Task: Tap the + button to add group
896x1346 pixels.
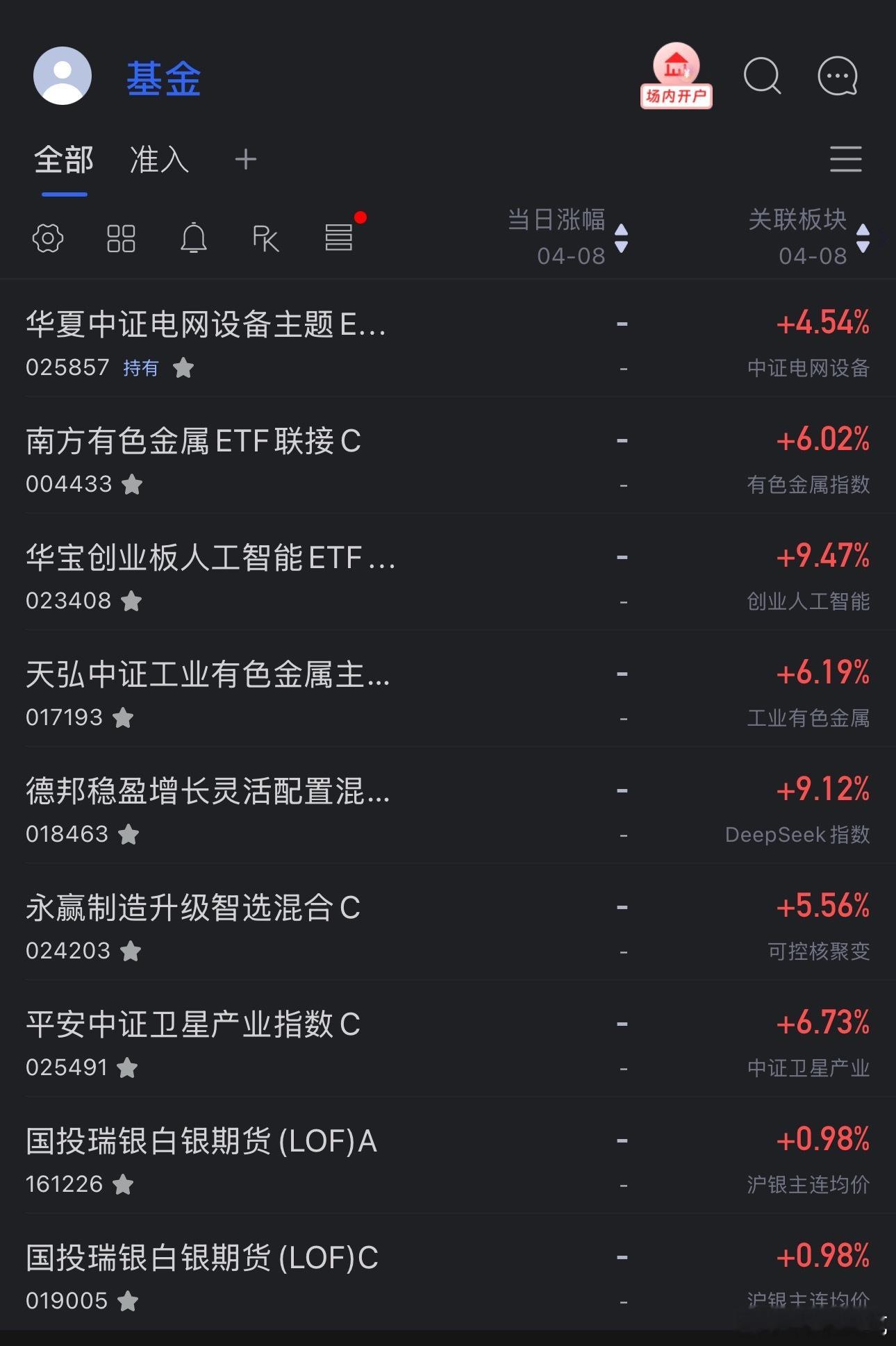Action: tap(246, 159)
